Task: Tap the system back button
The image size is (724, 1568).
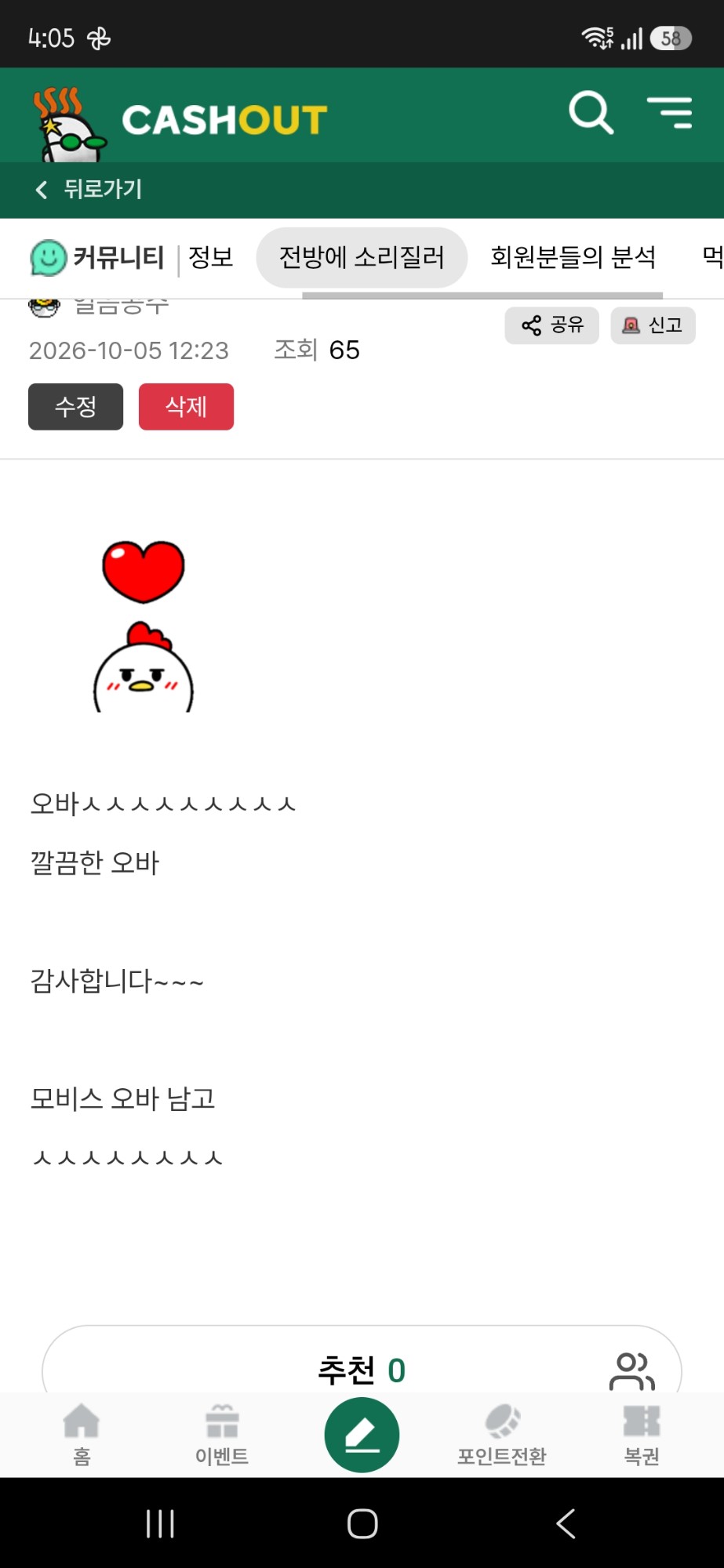Action: (x=566, y=1524)
